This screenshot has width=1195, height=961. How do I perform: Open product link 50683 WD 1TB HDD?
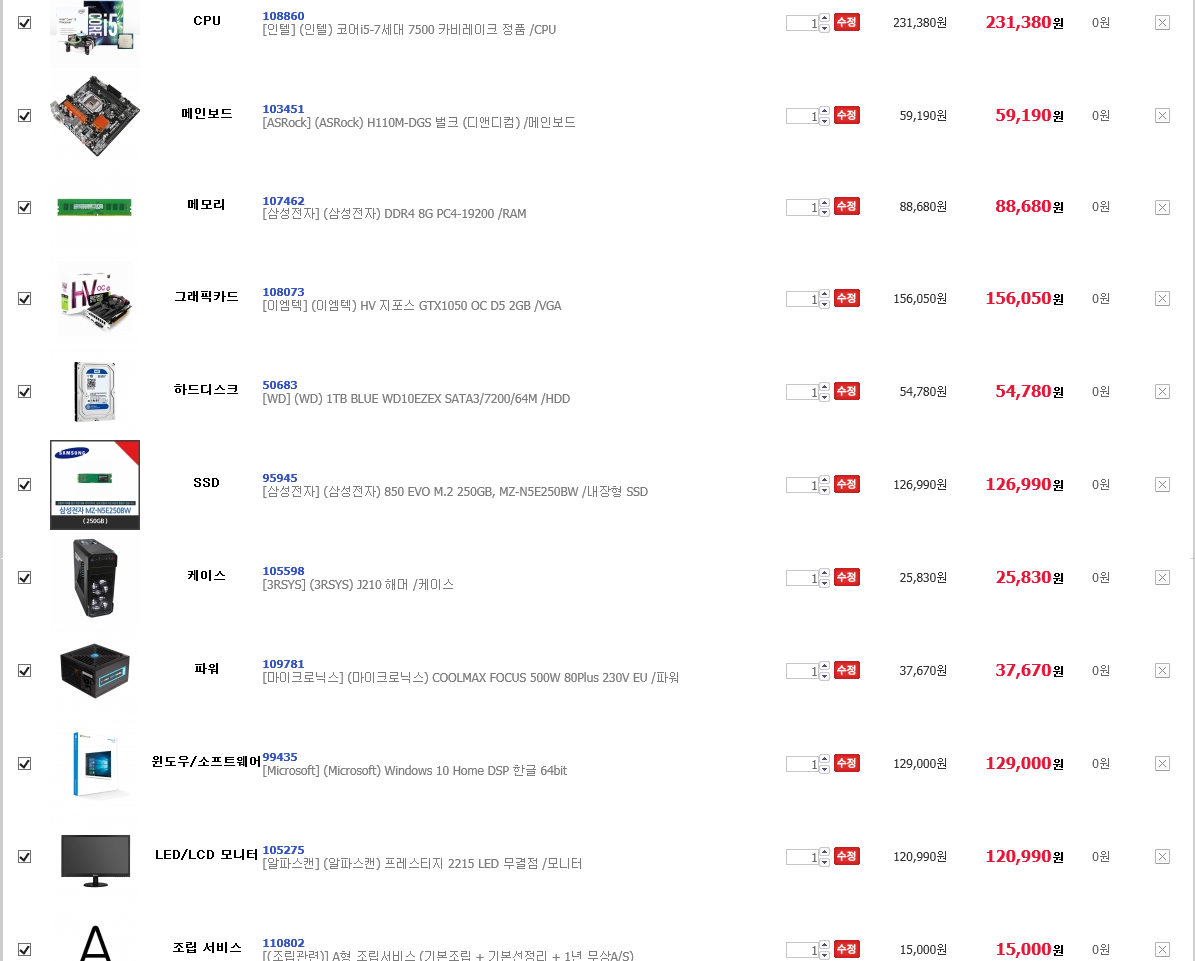pyautogui.click(x=279, y=385)
